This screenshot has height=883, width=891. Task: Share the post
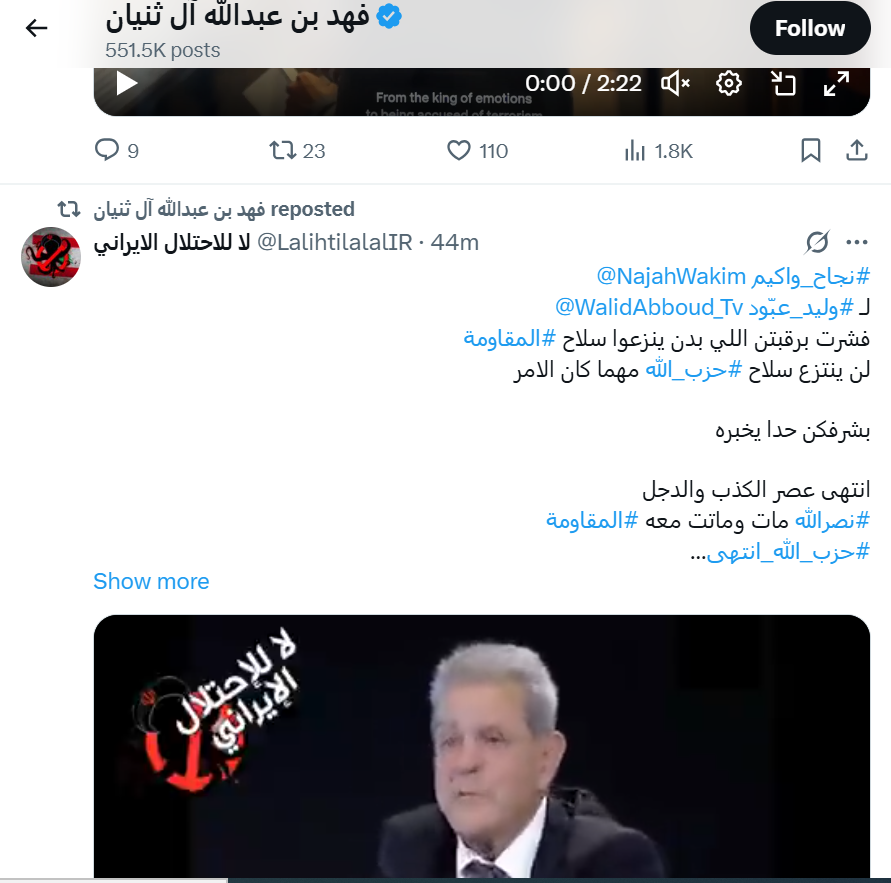pyautogui.click(x=857, y=151)
